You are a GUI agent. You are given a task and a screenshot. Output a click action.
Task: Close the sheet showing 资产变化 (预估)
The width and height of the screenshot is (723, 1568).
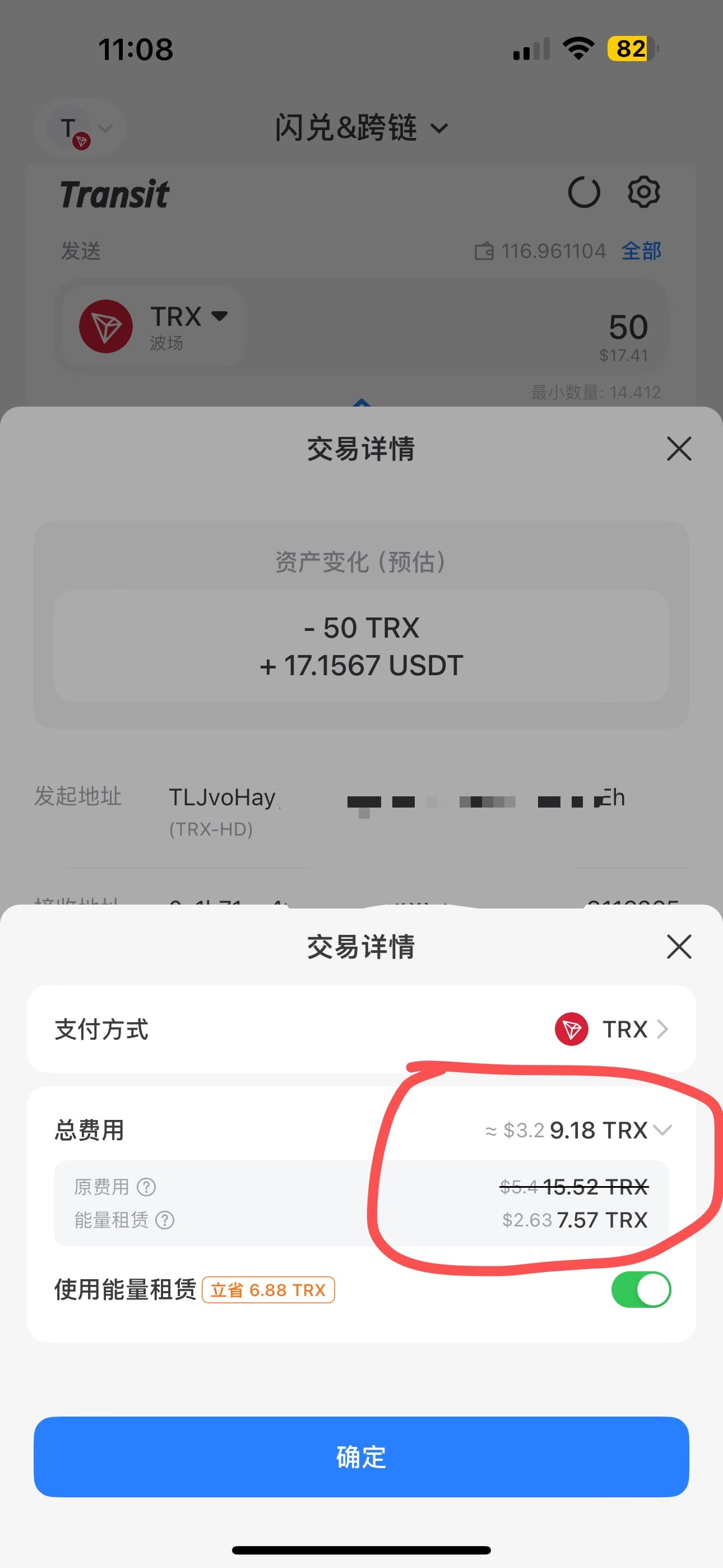(x=679, y=449)
